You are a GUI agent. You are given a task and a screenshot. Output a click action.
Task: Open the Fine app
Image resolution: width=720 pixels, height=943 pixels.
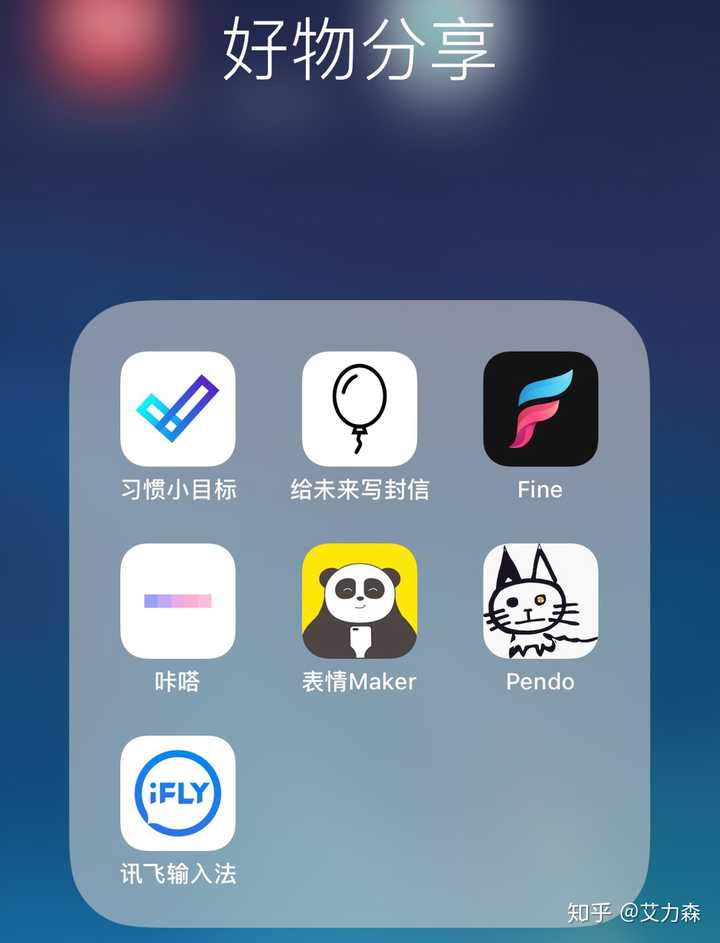pos(540,408)
